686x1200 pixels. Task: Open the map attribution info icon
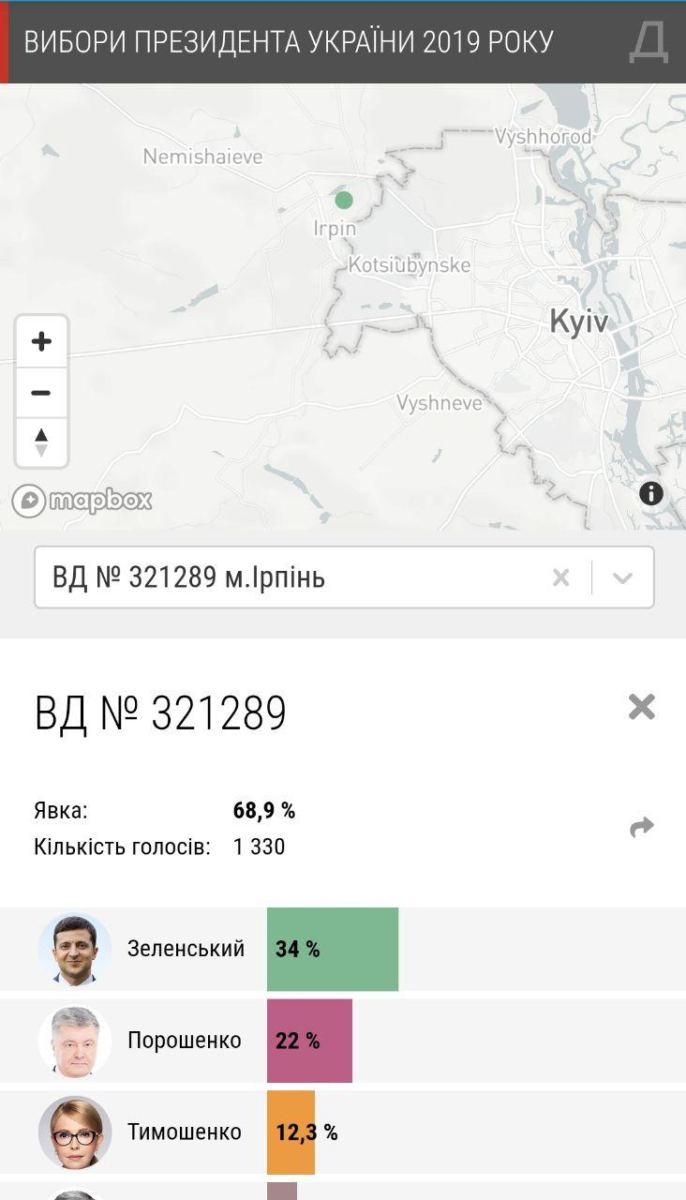tap(651, 493)
